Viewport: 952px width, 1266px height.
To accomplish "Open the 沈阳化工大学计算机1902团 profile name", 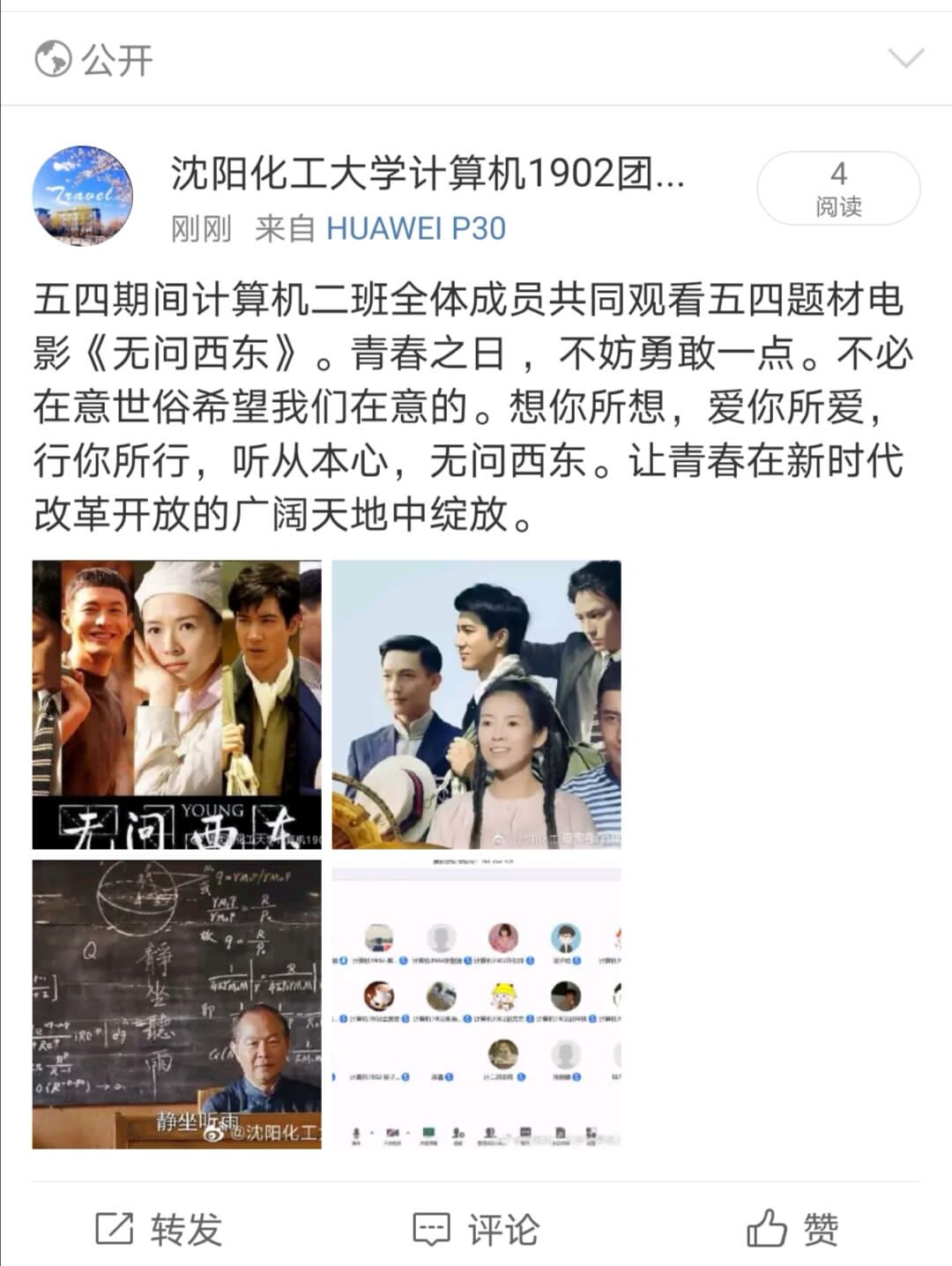I will tap(428, 174).
